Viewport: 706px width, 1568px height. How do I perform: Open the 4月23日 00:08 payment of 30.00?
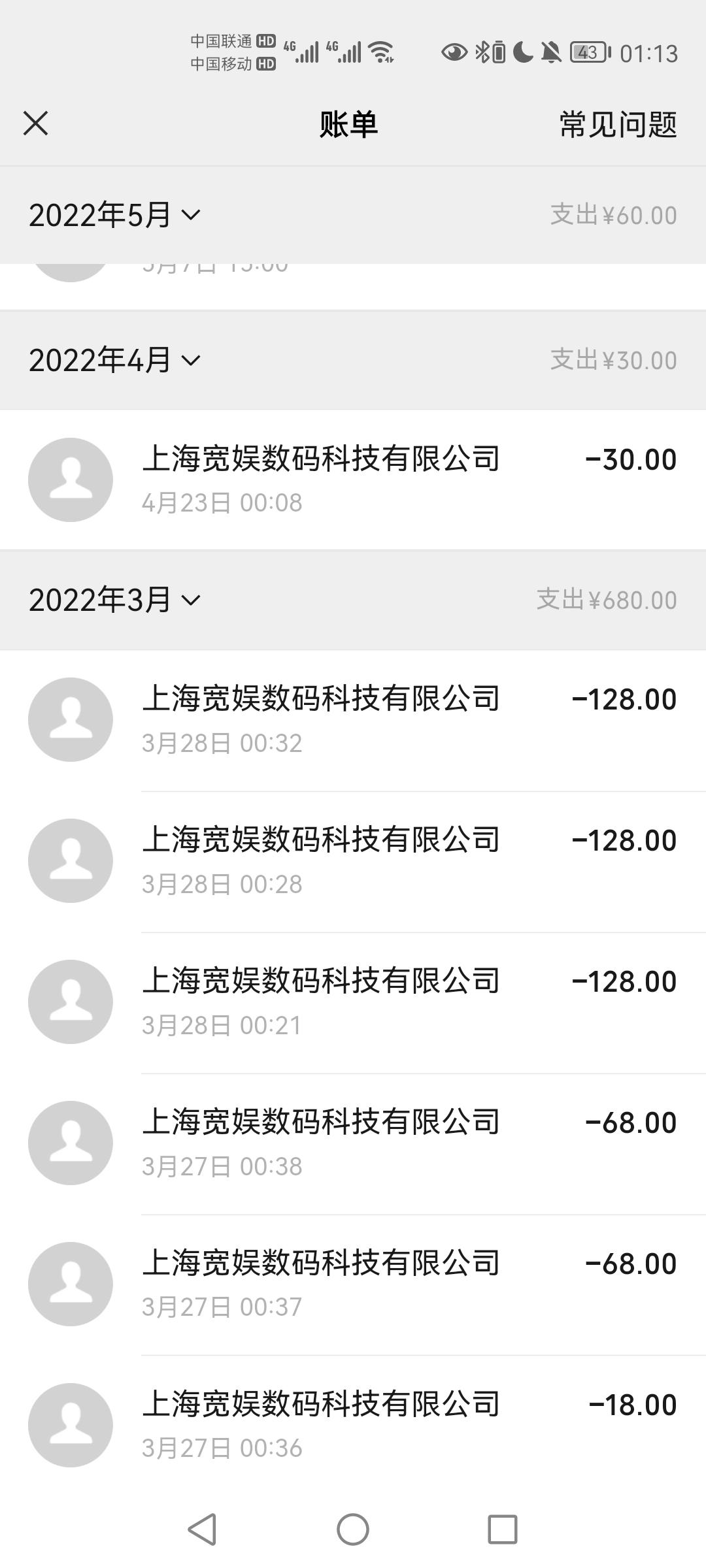(x=353, y=480)
